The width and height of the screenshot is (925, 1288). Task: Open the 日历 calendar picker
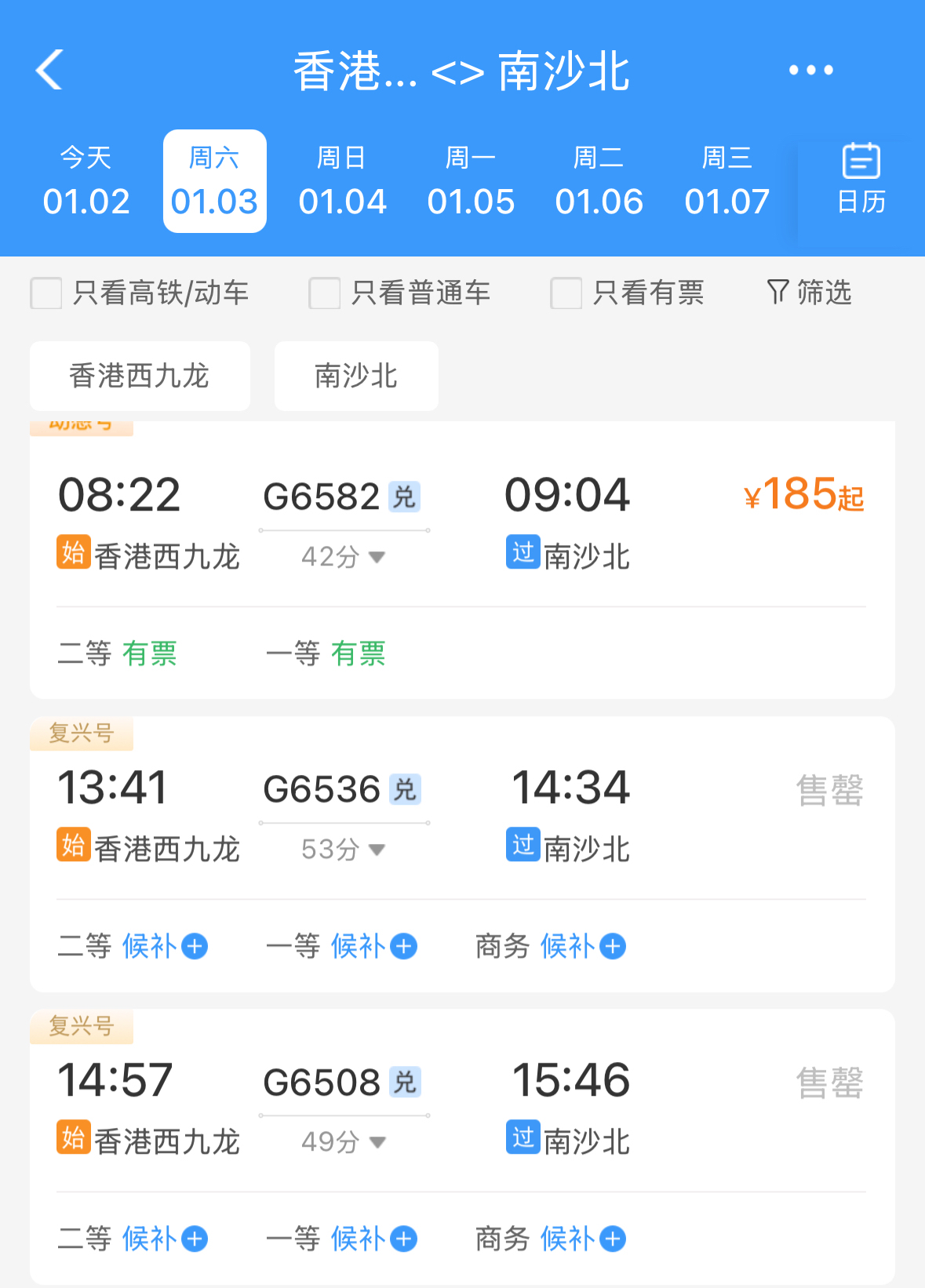(861, 180)
